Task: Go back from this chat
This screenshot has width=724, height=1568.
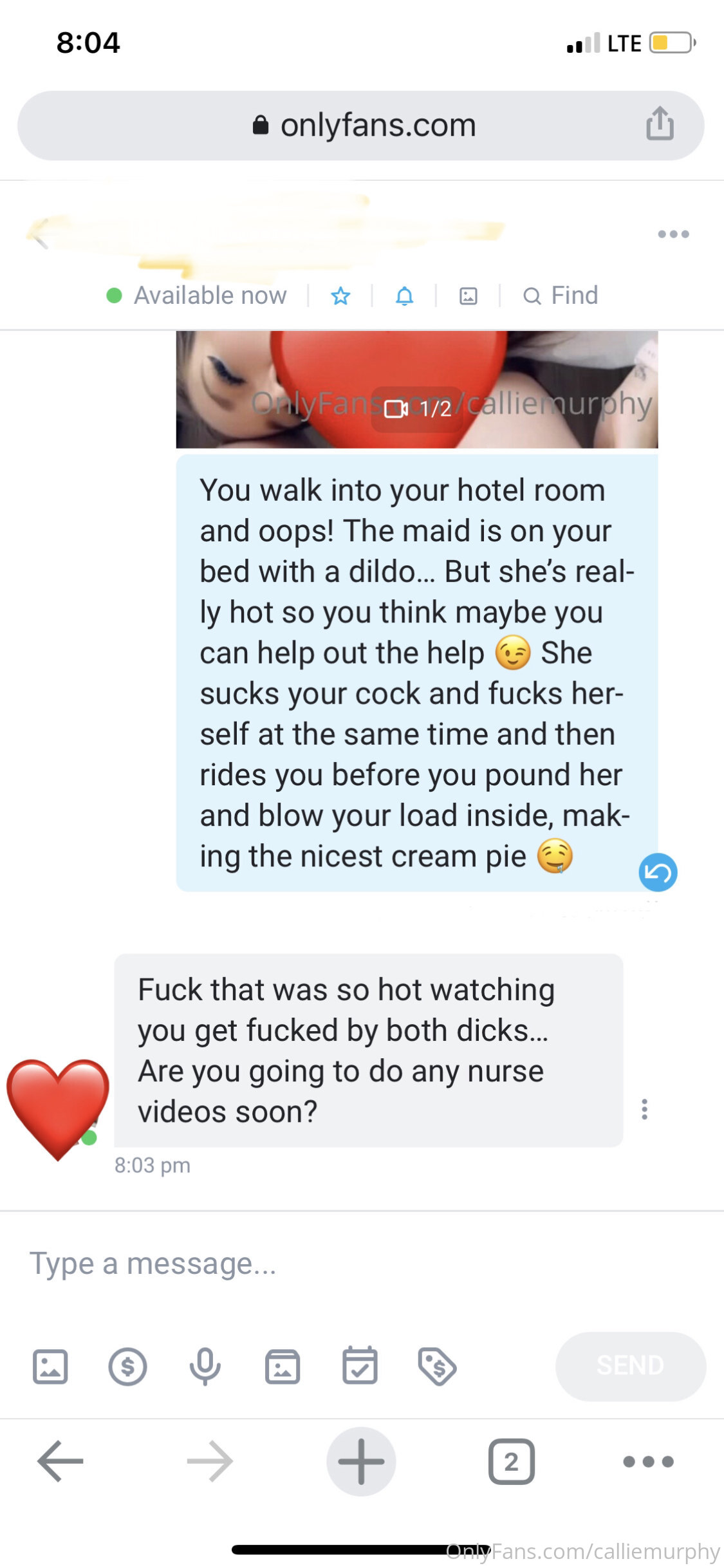Action: [x=40, y=234]
